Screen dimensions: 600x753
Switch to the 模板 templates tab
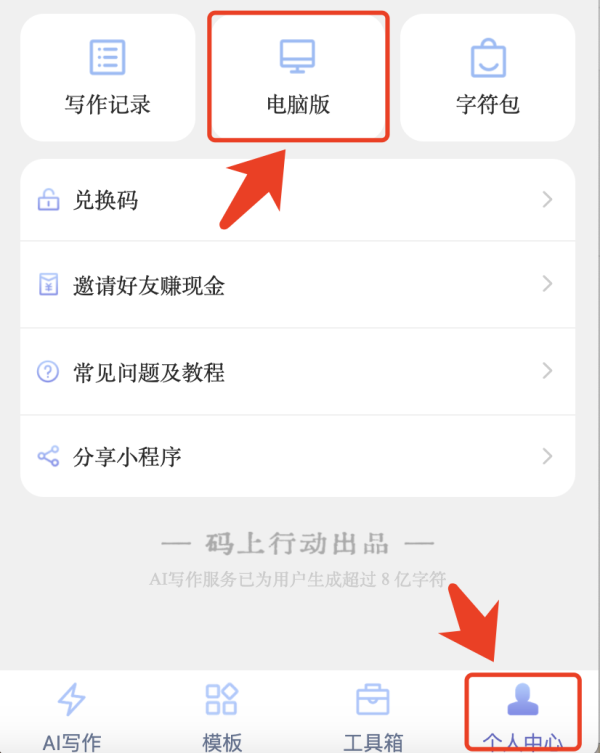click(221, 715)
